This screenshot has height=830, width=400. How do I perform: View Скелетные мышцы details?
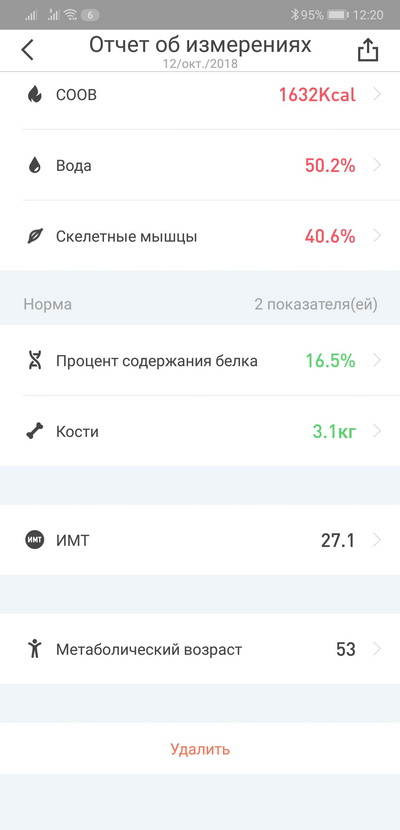pos(200,236)
